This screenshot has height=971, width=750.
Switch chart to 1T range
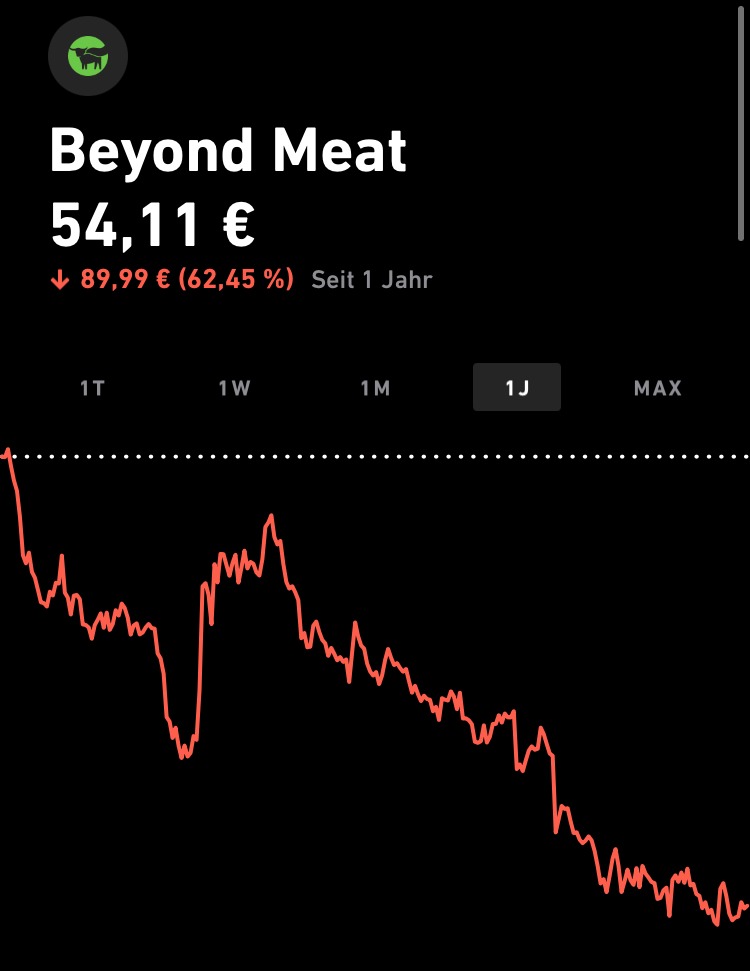92,388
